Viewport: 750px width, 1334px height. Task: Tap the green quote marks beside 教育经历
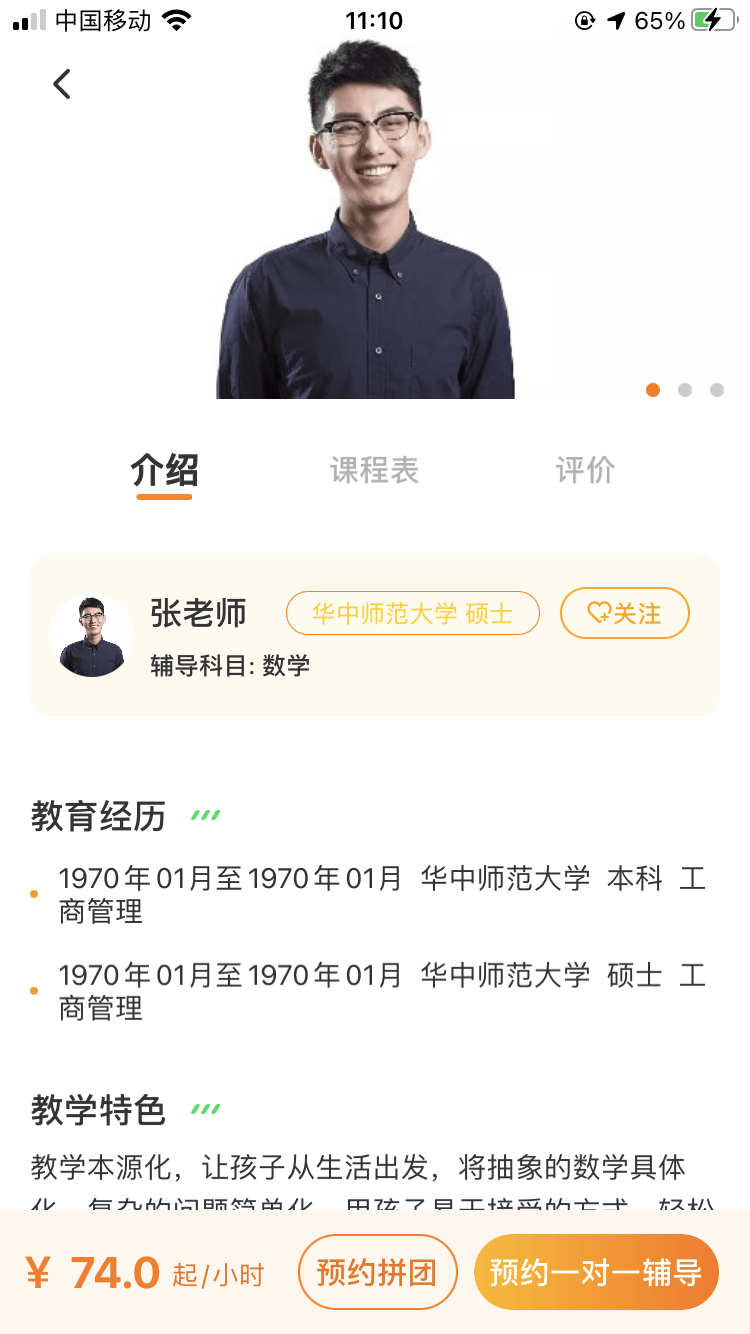[x=203, y=815]
